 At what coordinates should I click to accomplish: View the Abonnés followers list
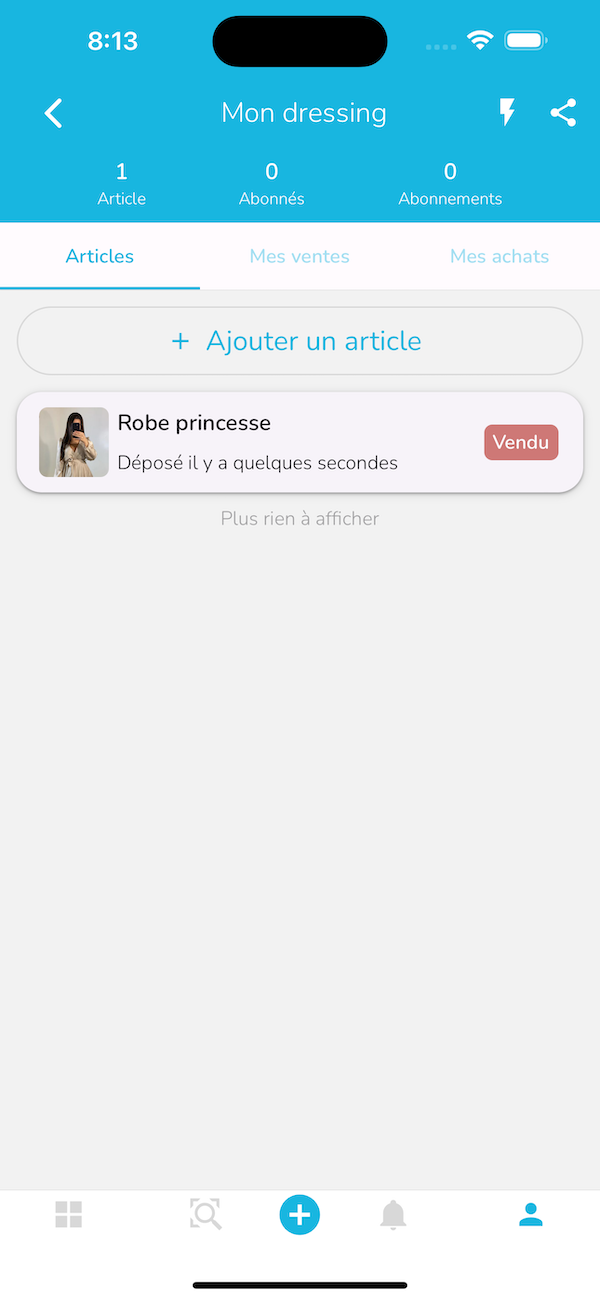coord(272,185)
